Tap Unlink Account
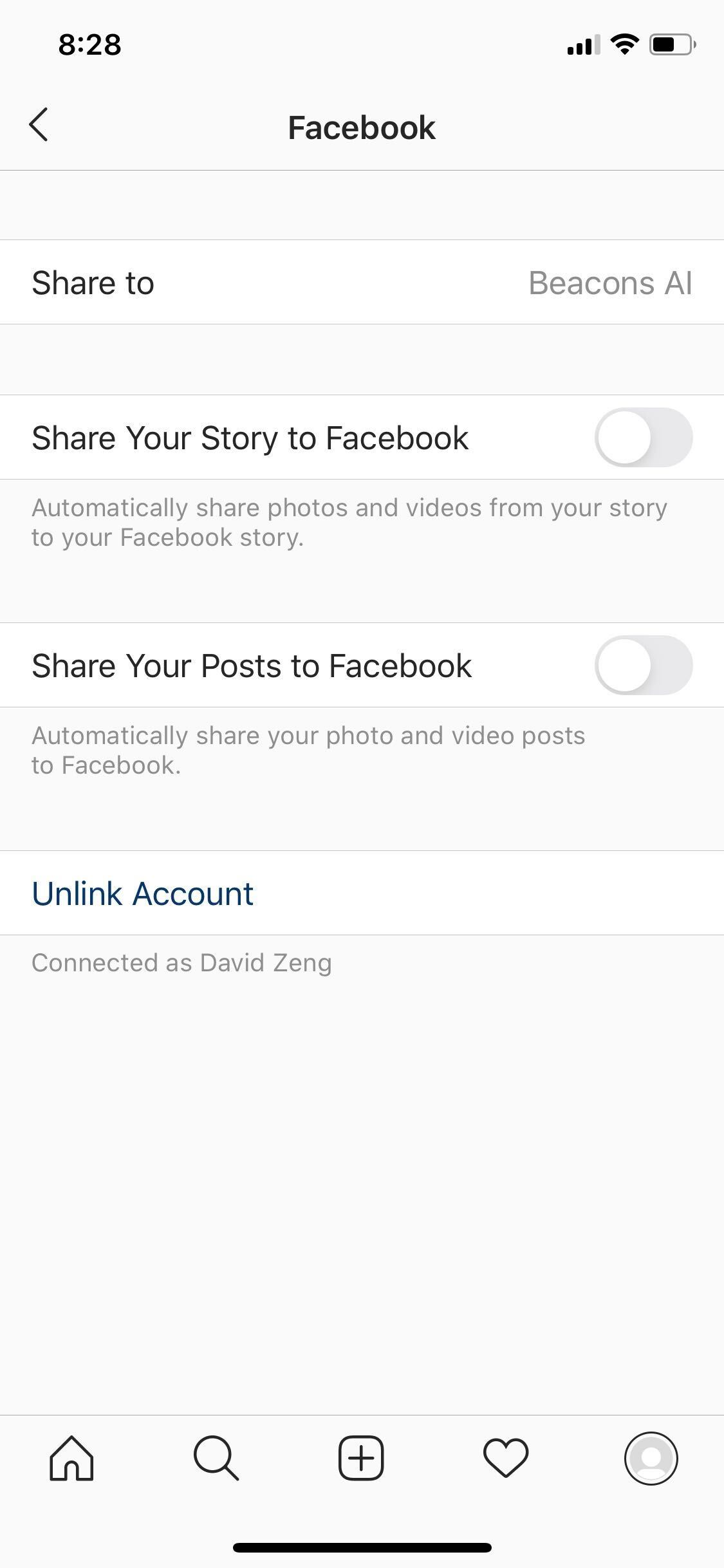This screenshot has width=724, height=1568. (142, 893)
